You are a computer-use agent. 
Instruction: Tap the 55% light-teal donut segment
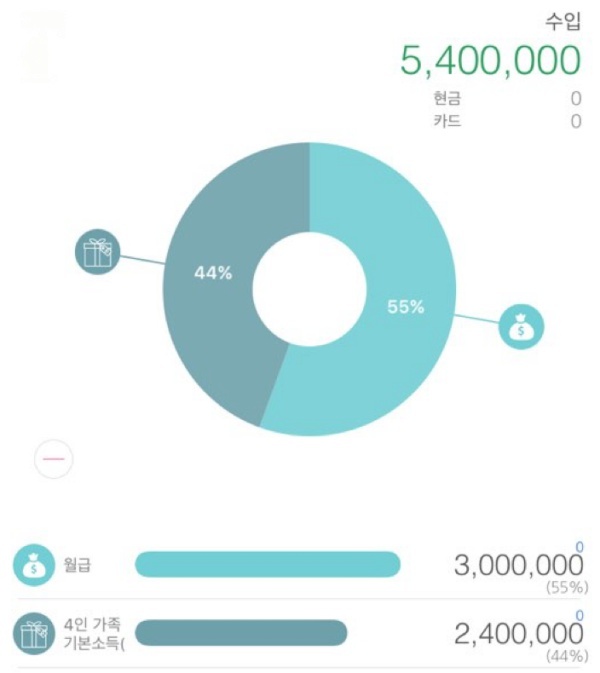tap(386, 309)
